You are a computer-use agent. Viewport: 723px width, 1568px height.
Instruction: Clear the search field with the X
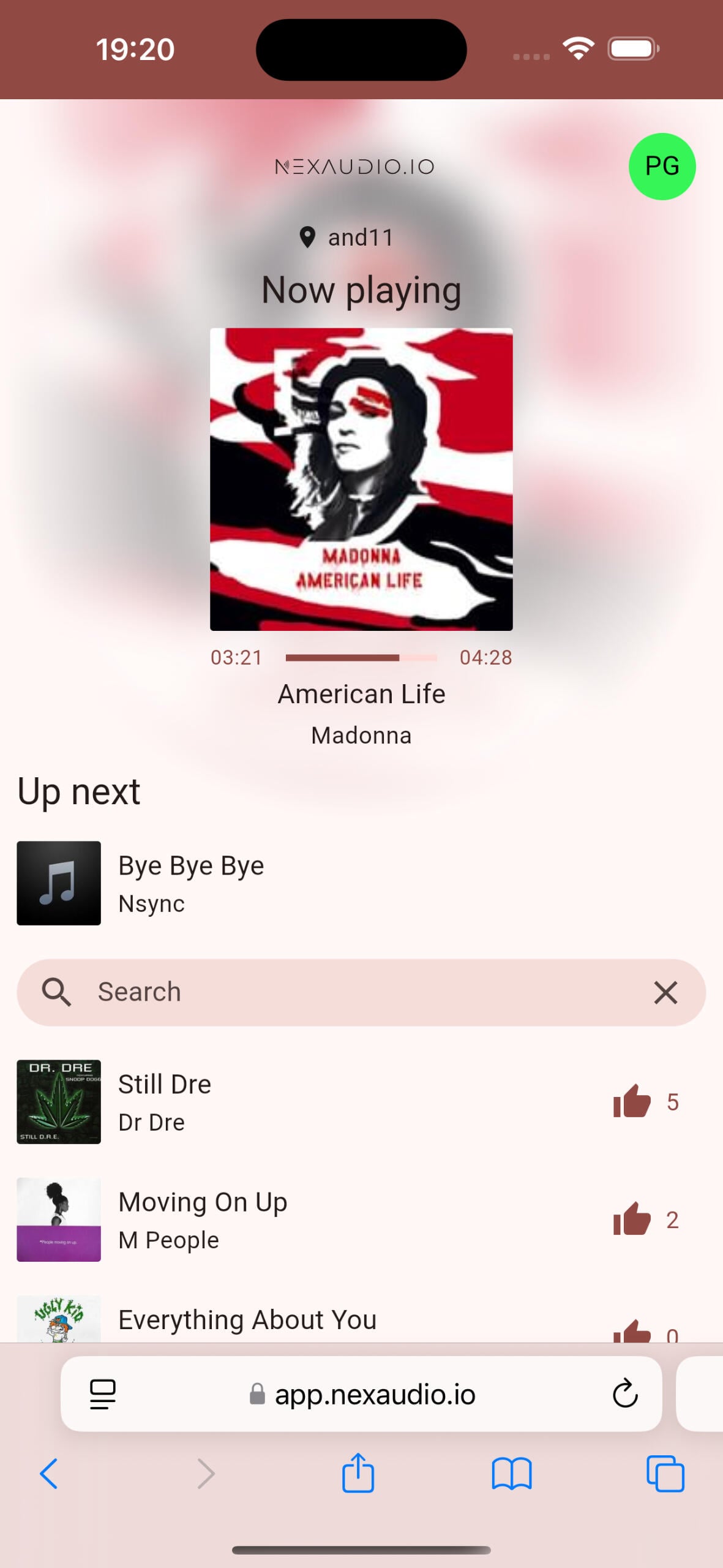pos(665,992)
